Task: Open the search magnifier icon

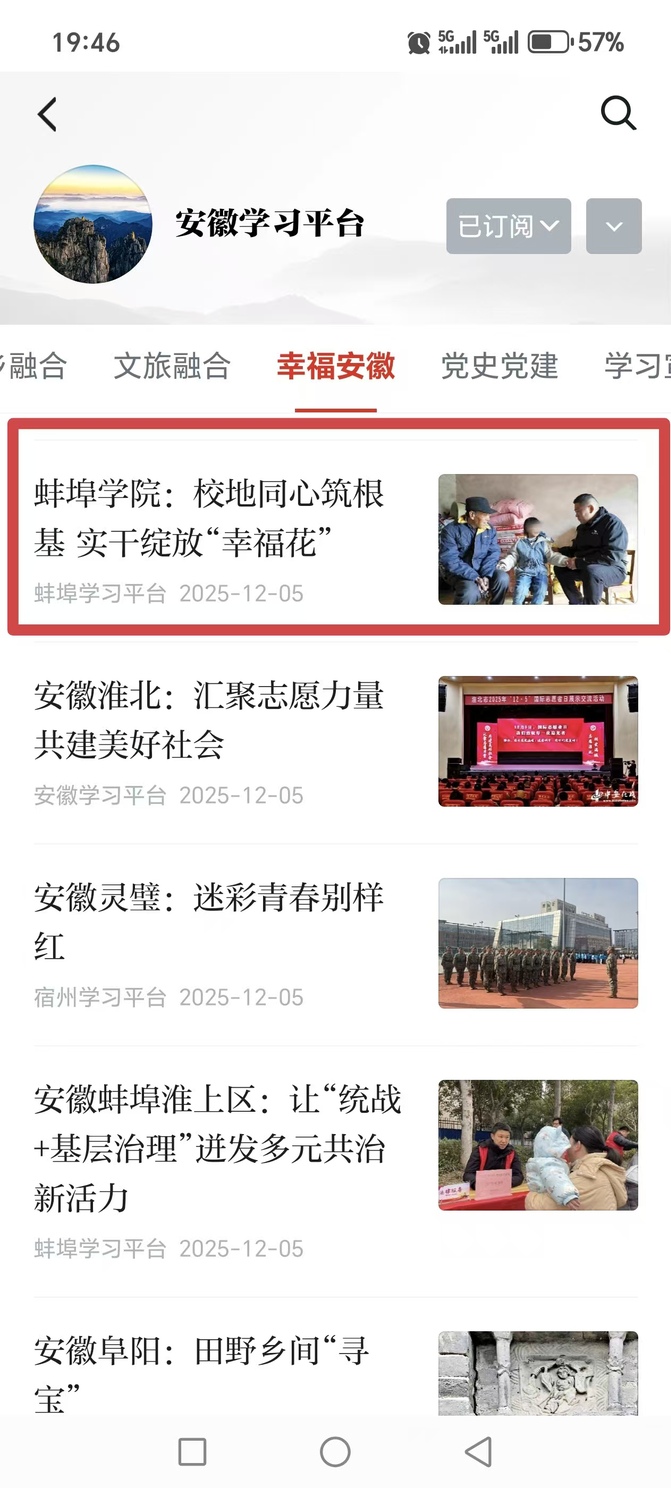Action: point(618,113)
